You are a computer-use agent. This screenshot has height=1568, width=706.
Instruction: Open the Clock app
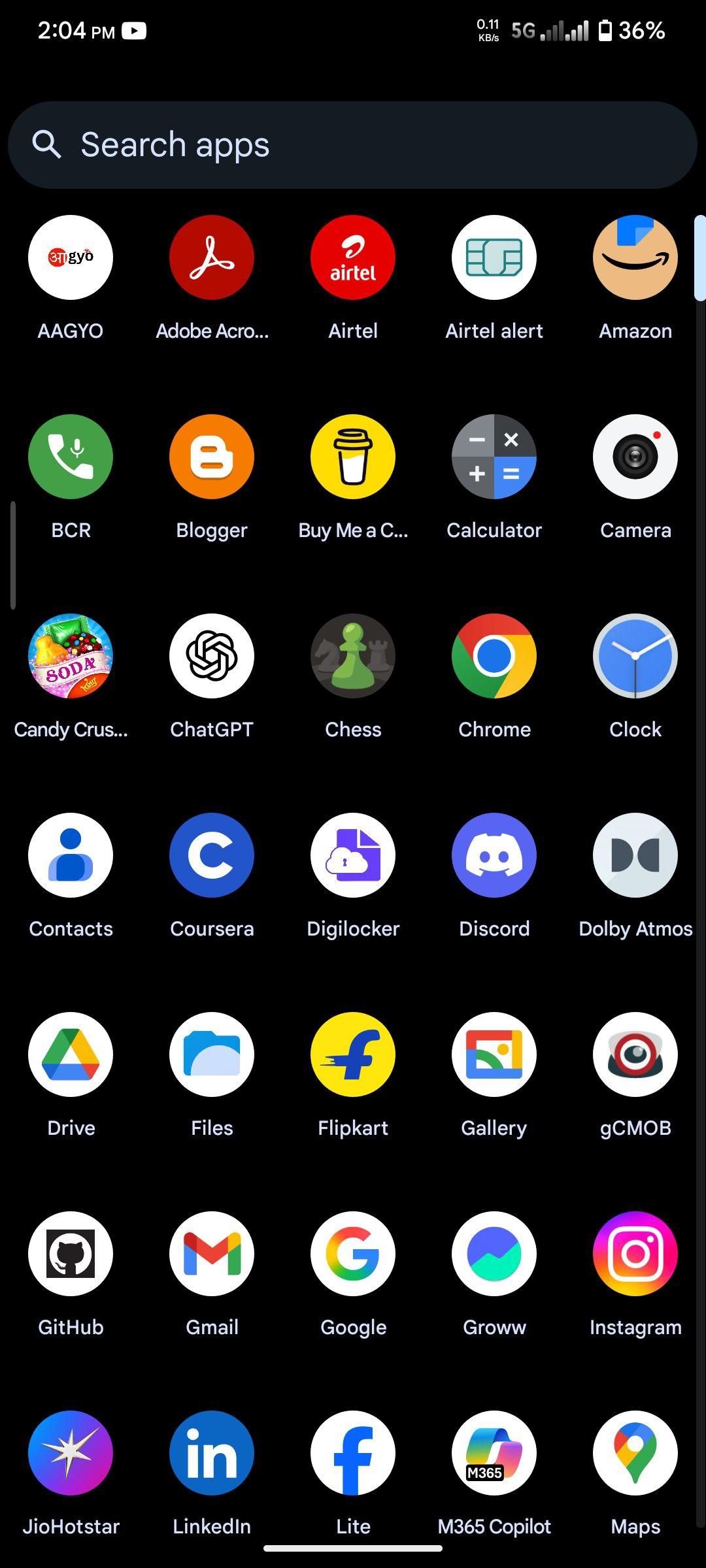pos(635,656)
